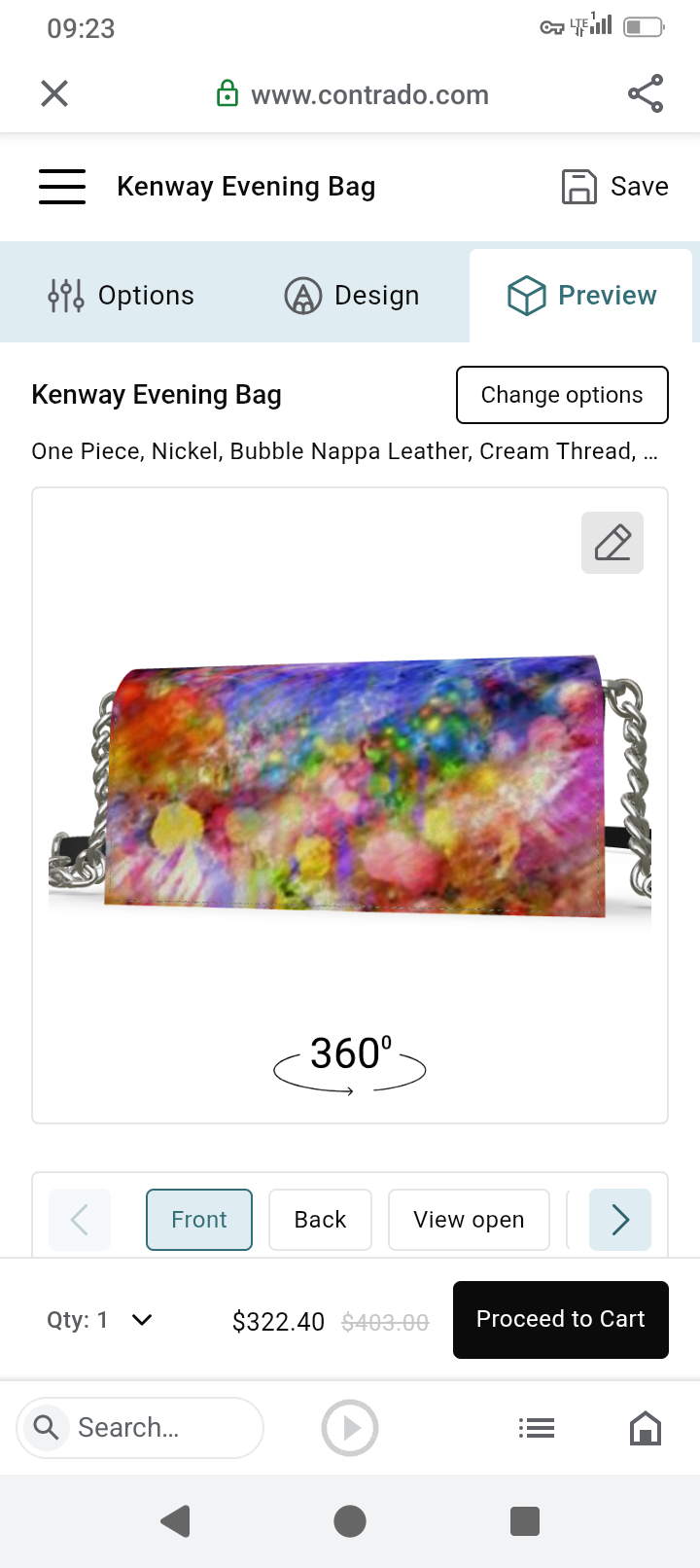The width and height of the screenshot is (700, 1568).
Task: Close the browser tab with the X
Action: [x=54, y=93]
